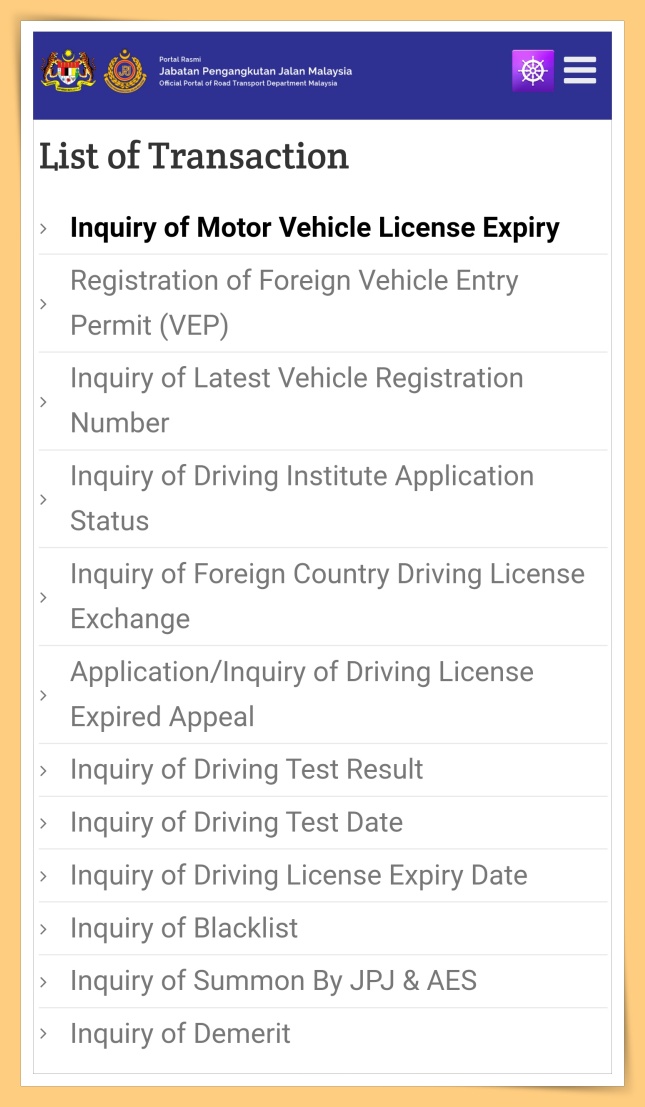Check Driving Institute Application Status inquiry
The image size is (645, 1107).
tap(301, 498)
